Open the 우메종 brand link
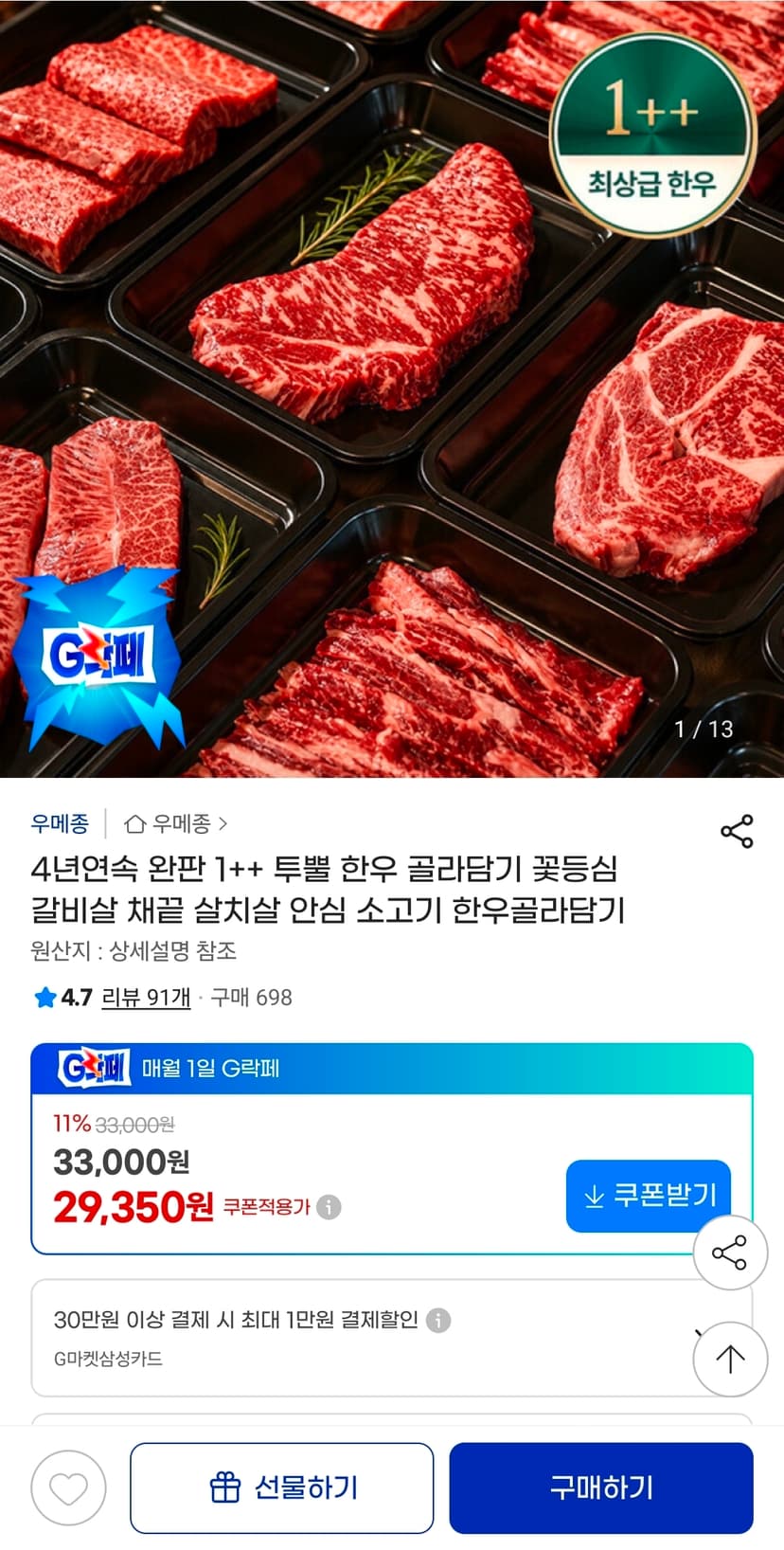 (60, 823)
